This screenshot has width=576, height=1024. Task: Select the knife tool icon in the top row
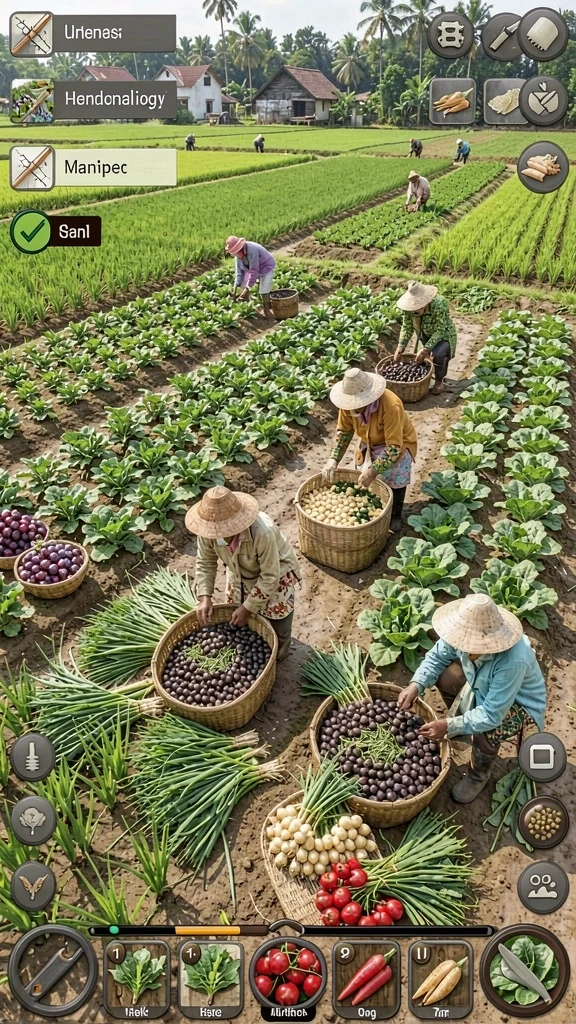click(504, 35)
